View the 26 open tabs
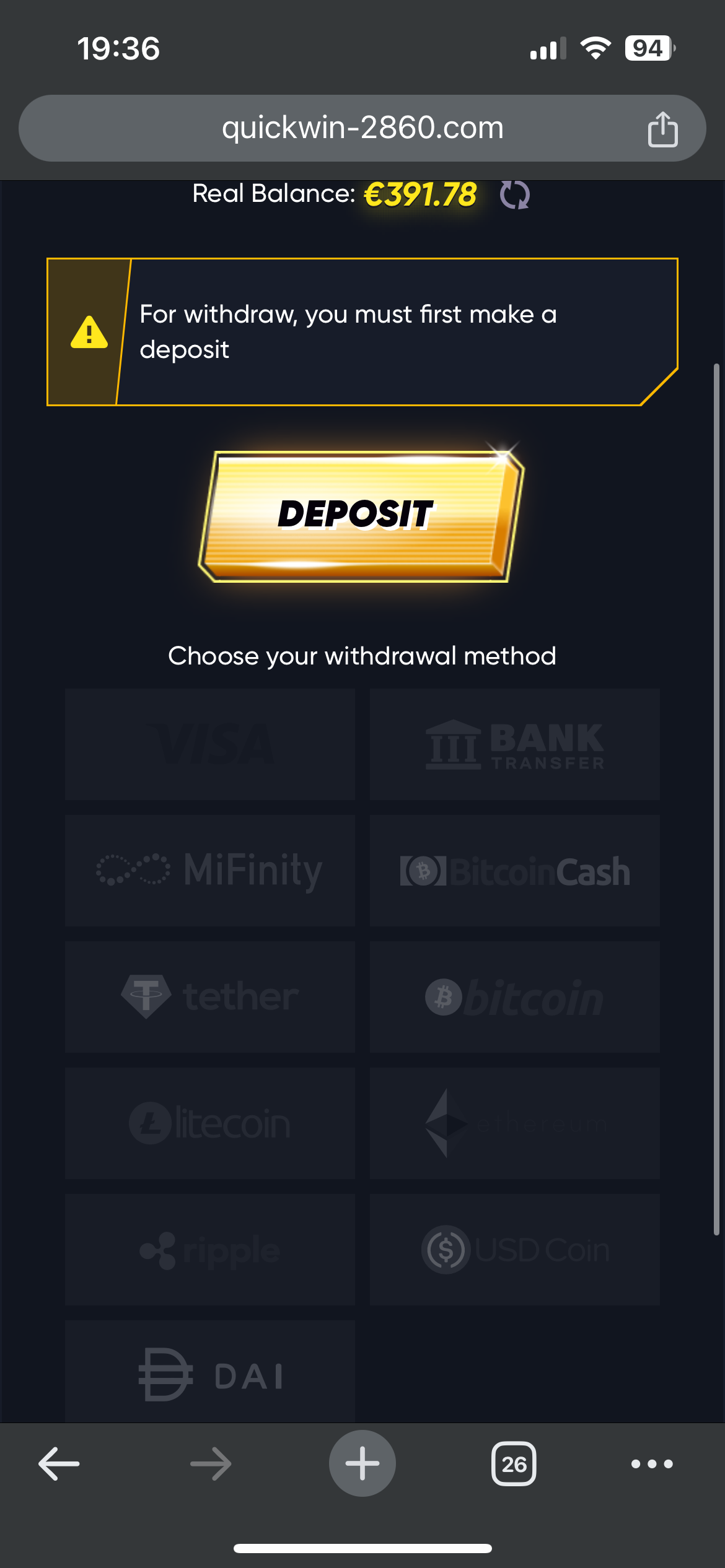725x1568 pixels. [x=514, y=1464]
